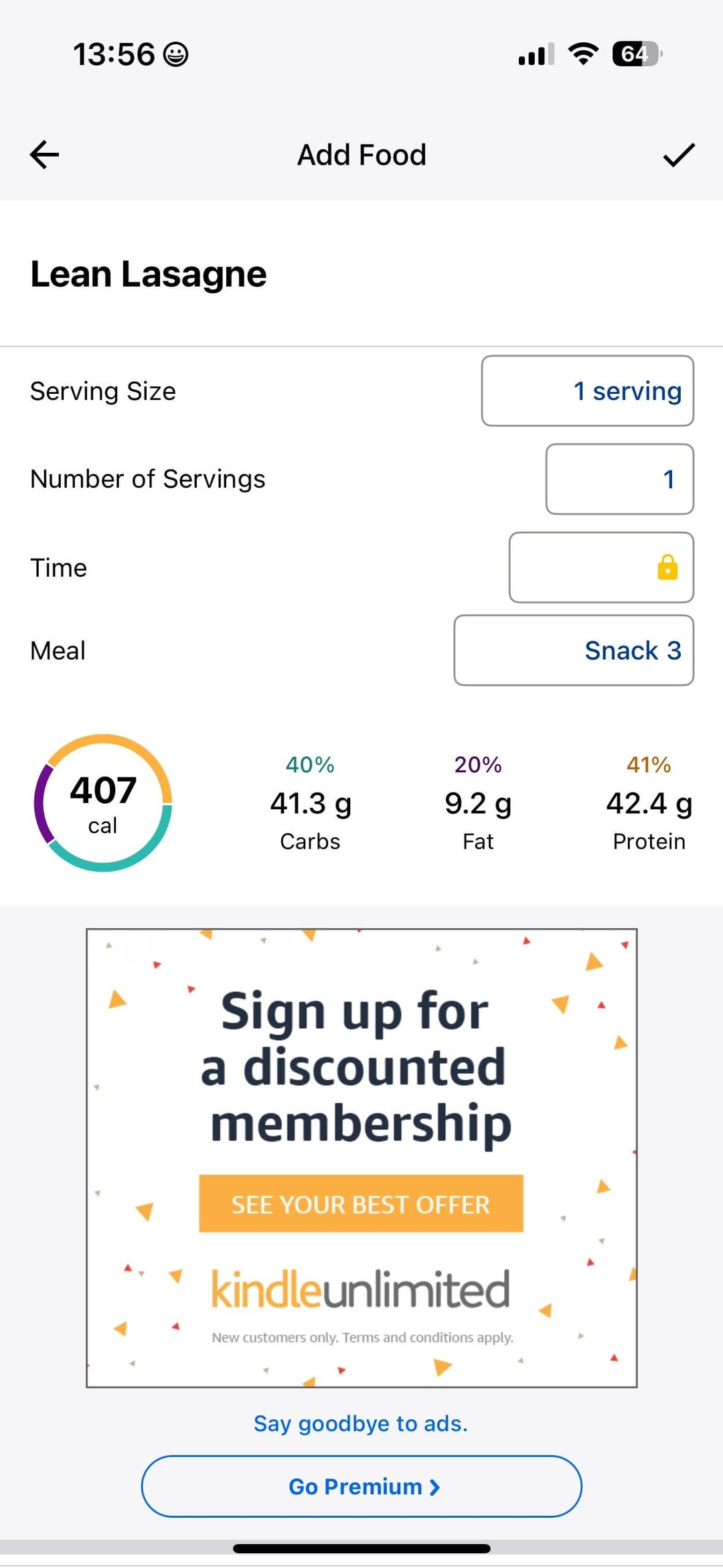This screenshot has width=723, height=1568.
Task: Open the Kindle Unlimited membership ad
Action: 361,1157
